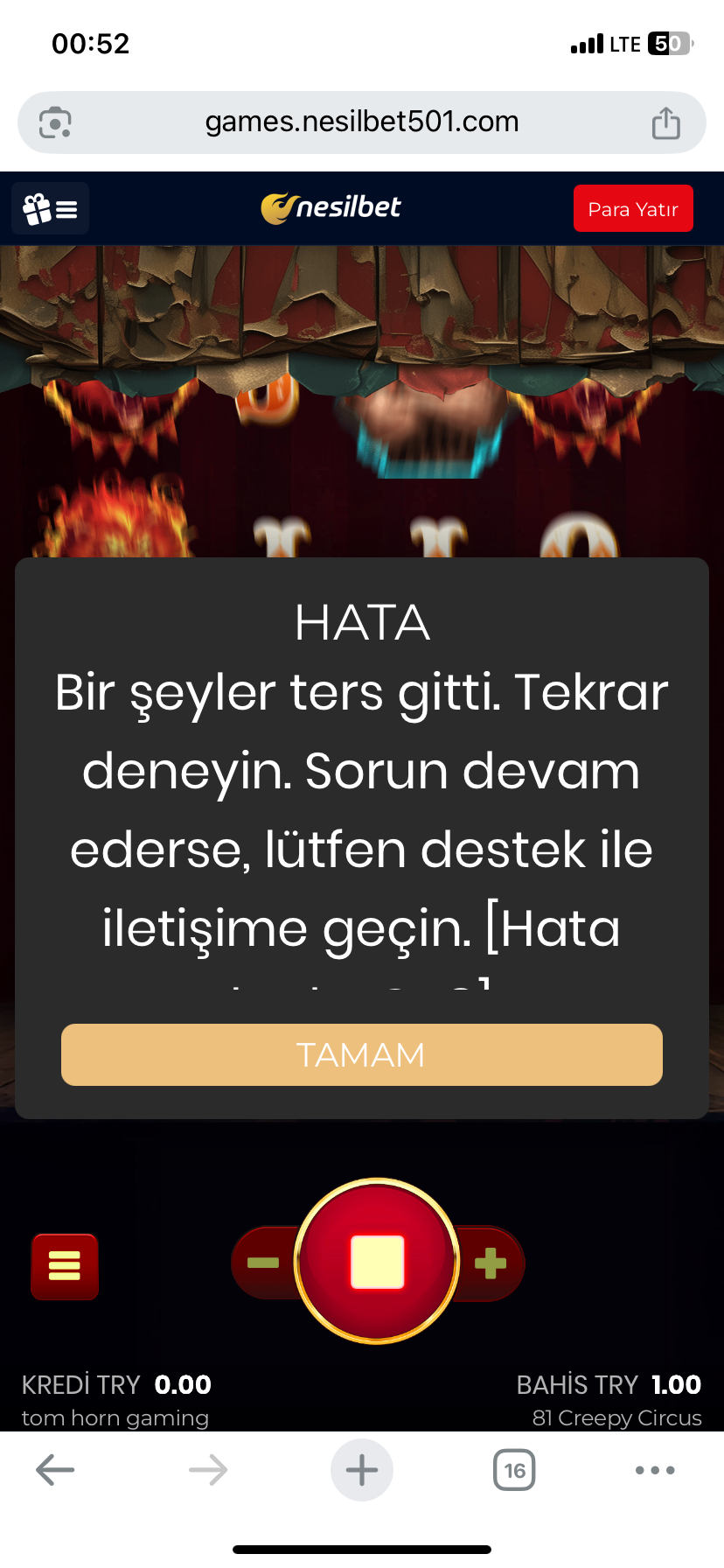Stop the spin with the red button
The image size is (724, 1568).
[x=377, y=1262]
